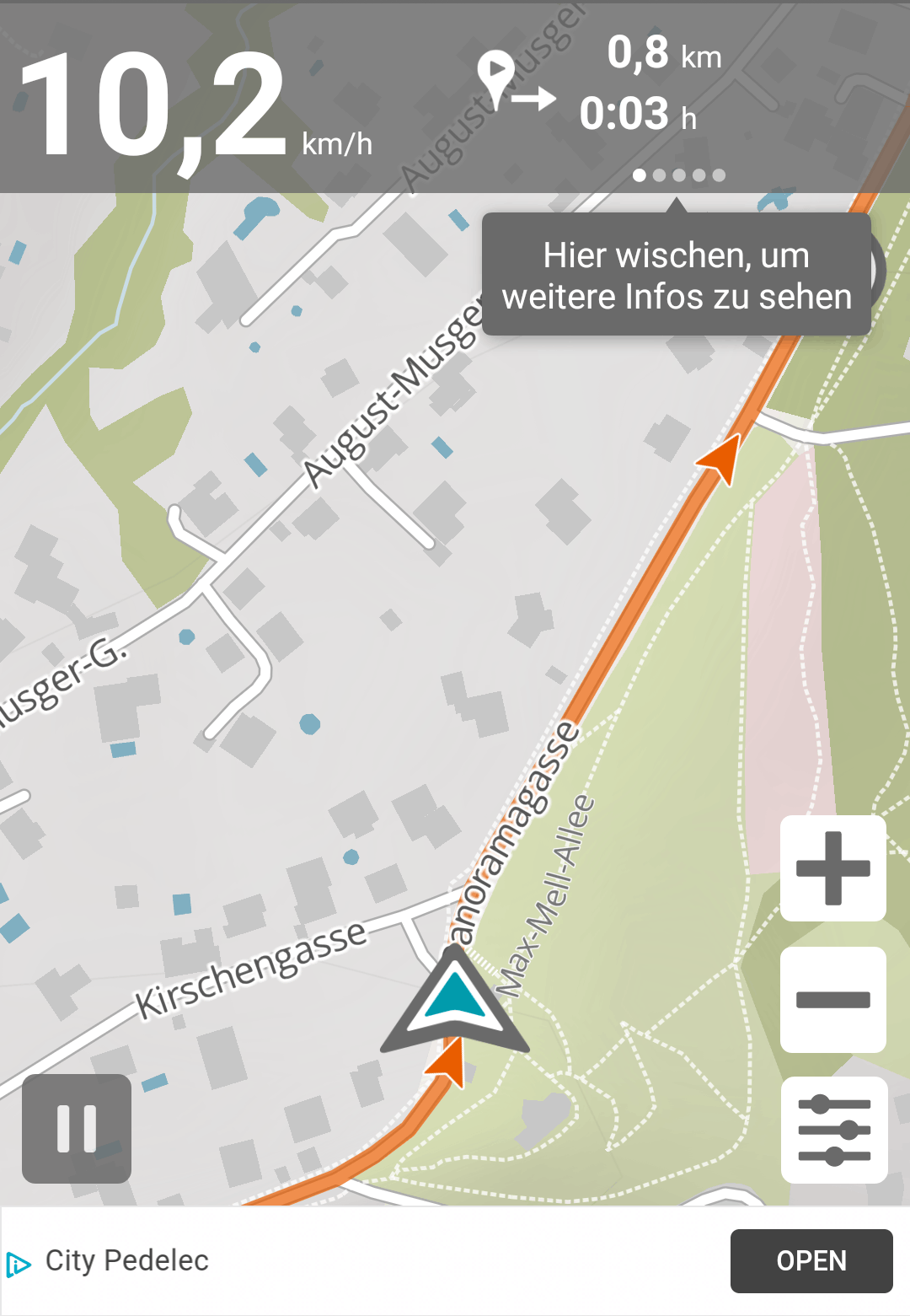Pause the navigation recording
Viewport: 910px width, 1316px height.
point(77,1128)
